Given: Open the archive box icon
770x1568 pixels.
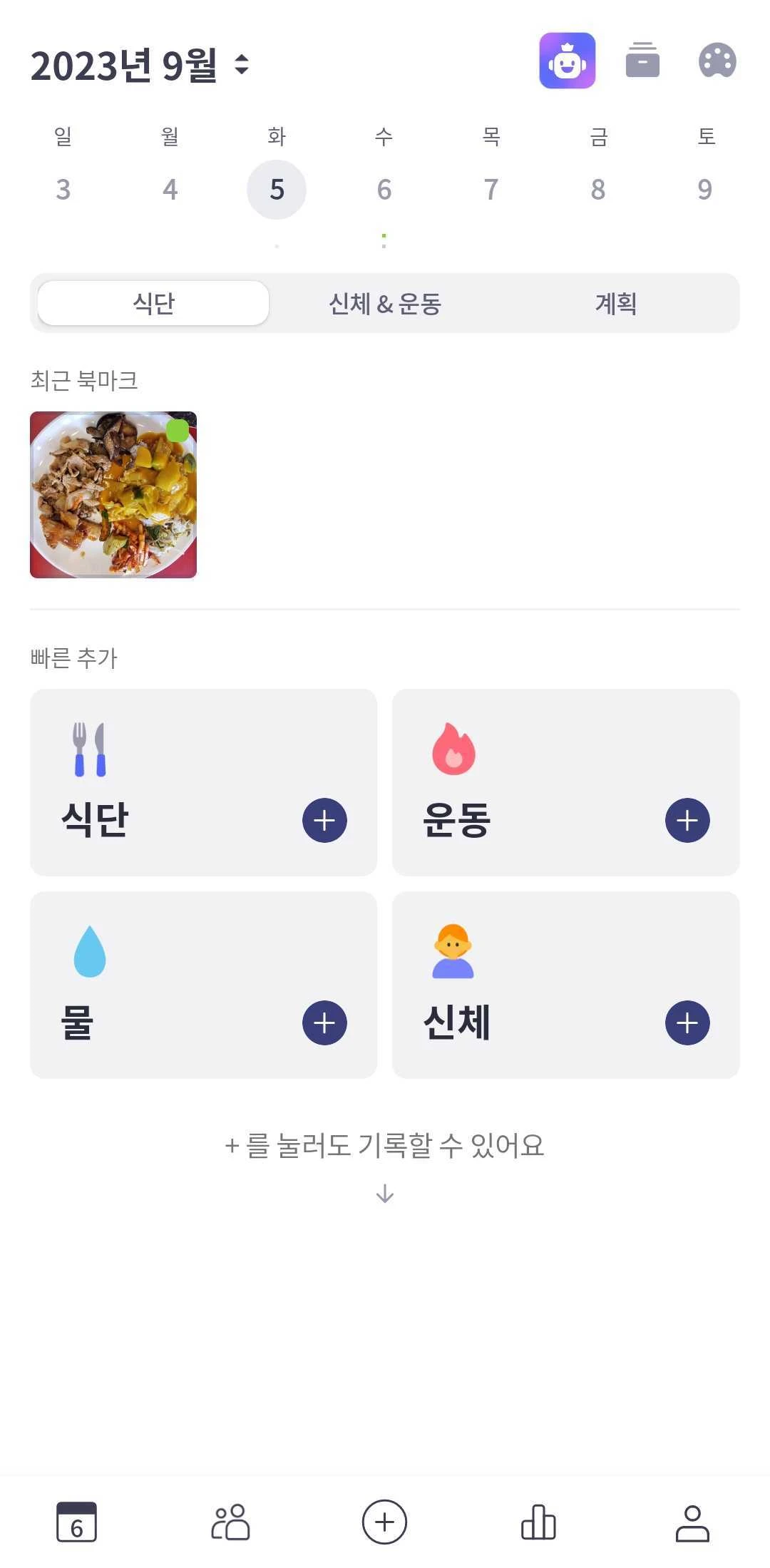Looking at the screenshot, I should click(x=642, y=60).
